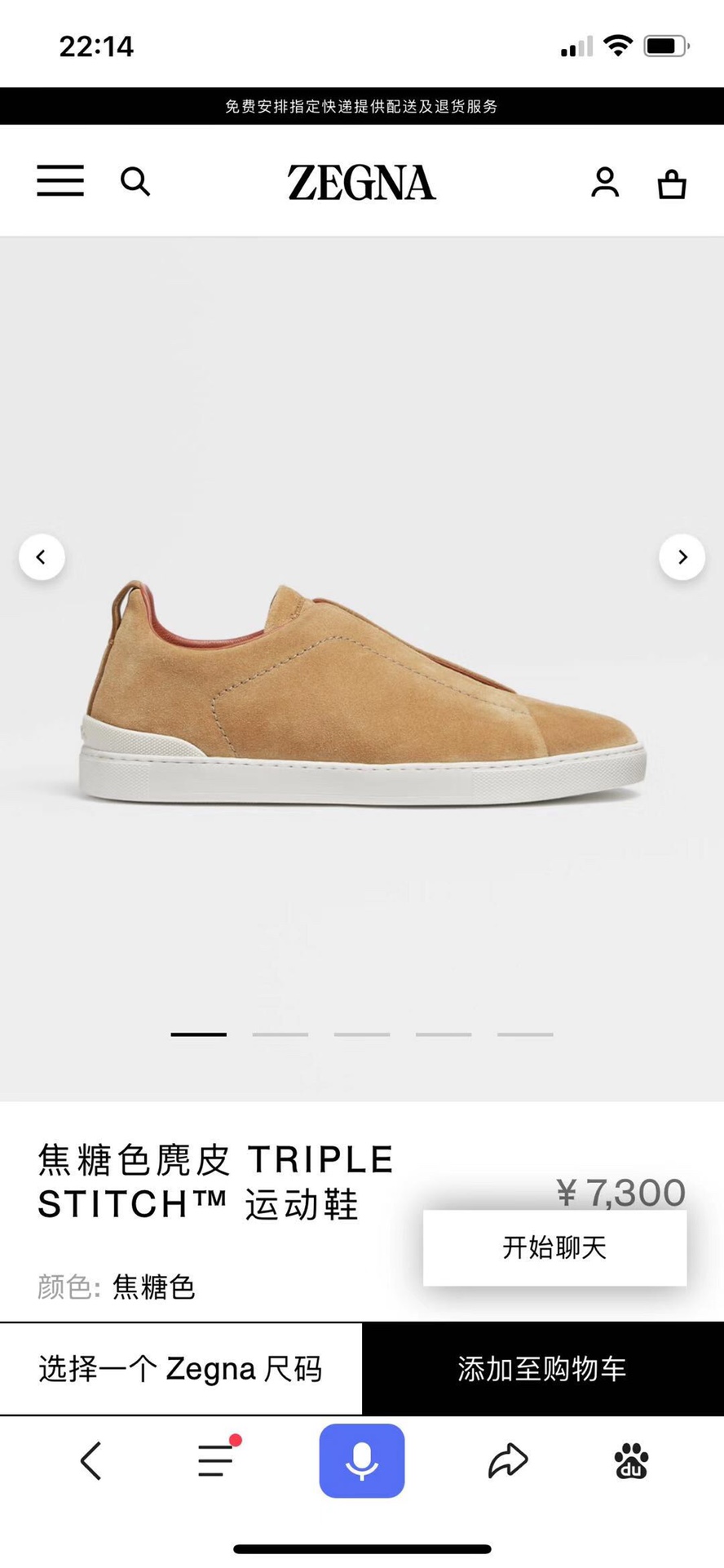Image resolution: width=724 pixels, height=1568 pixels.
Task: Open the hamburger menu
Action: tap(60, 180)
